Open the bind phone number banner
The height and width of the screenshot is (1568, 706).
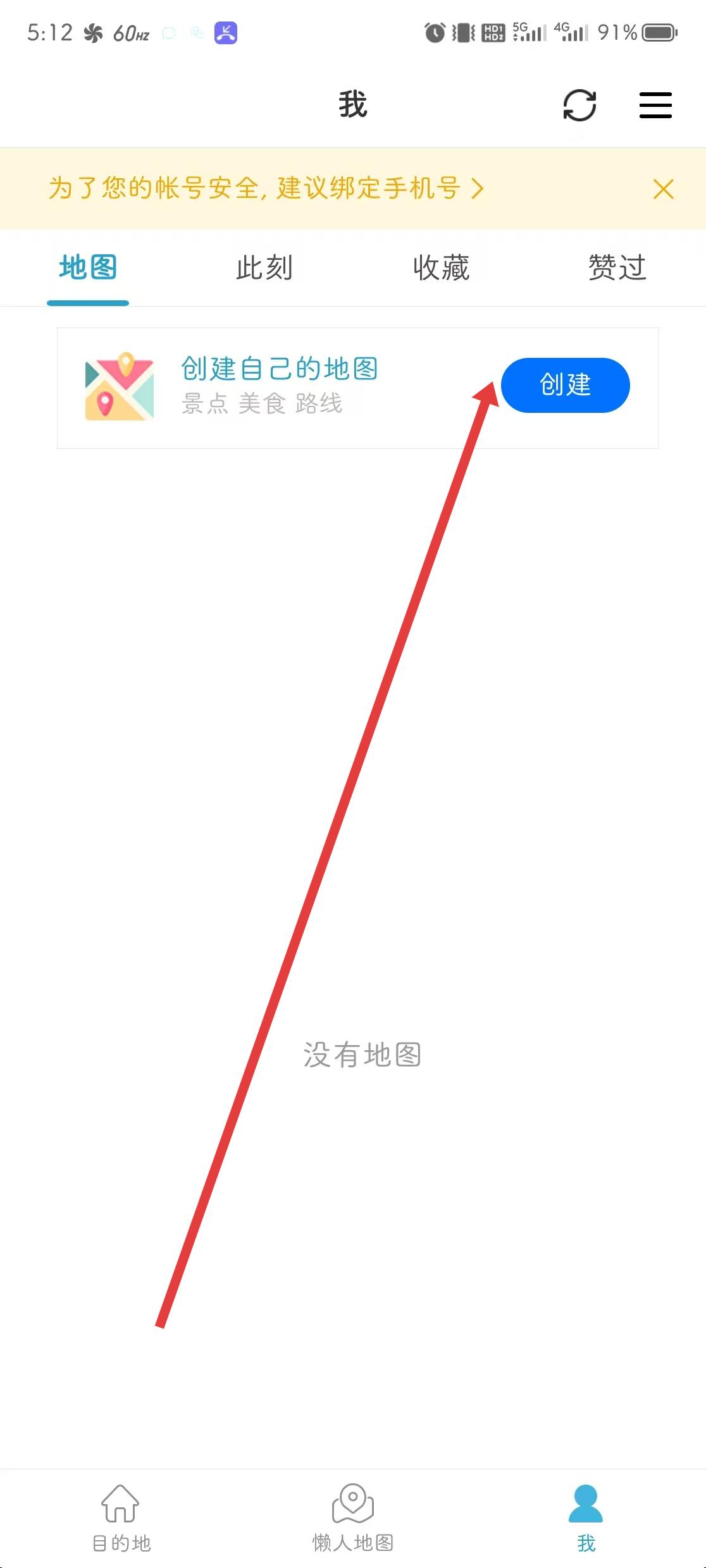coord(266,188)
